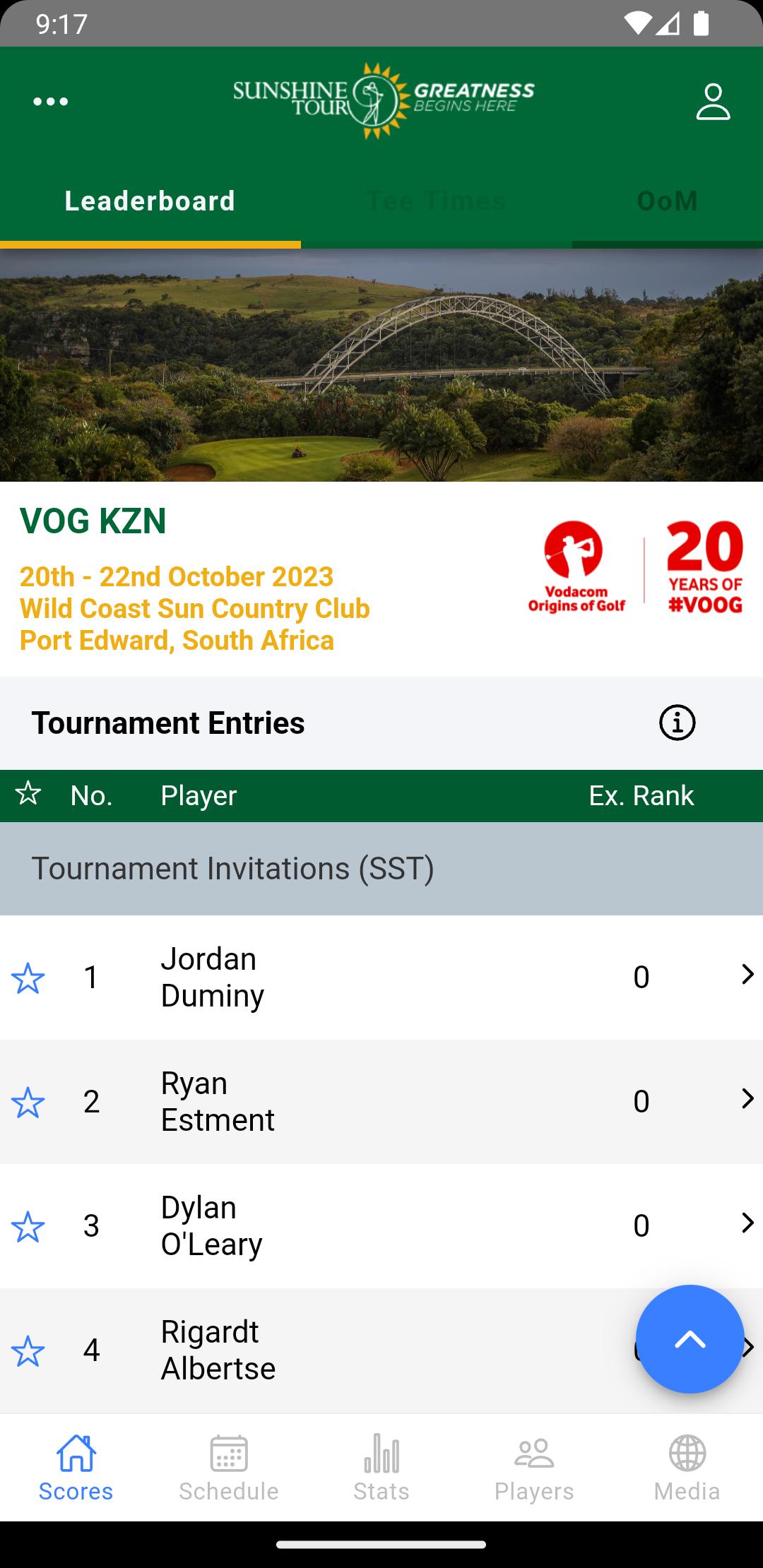Open Ryan Estment's player row
The width and height of the screenshot is (763, 1568).
click(x=381, y=1102)
